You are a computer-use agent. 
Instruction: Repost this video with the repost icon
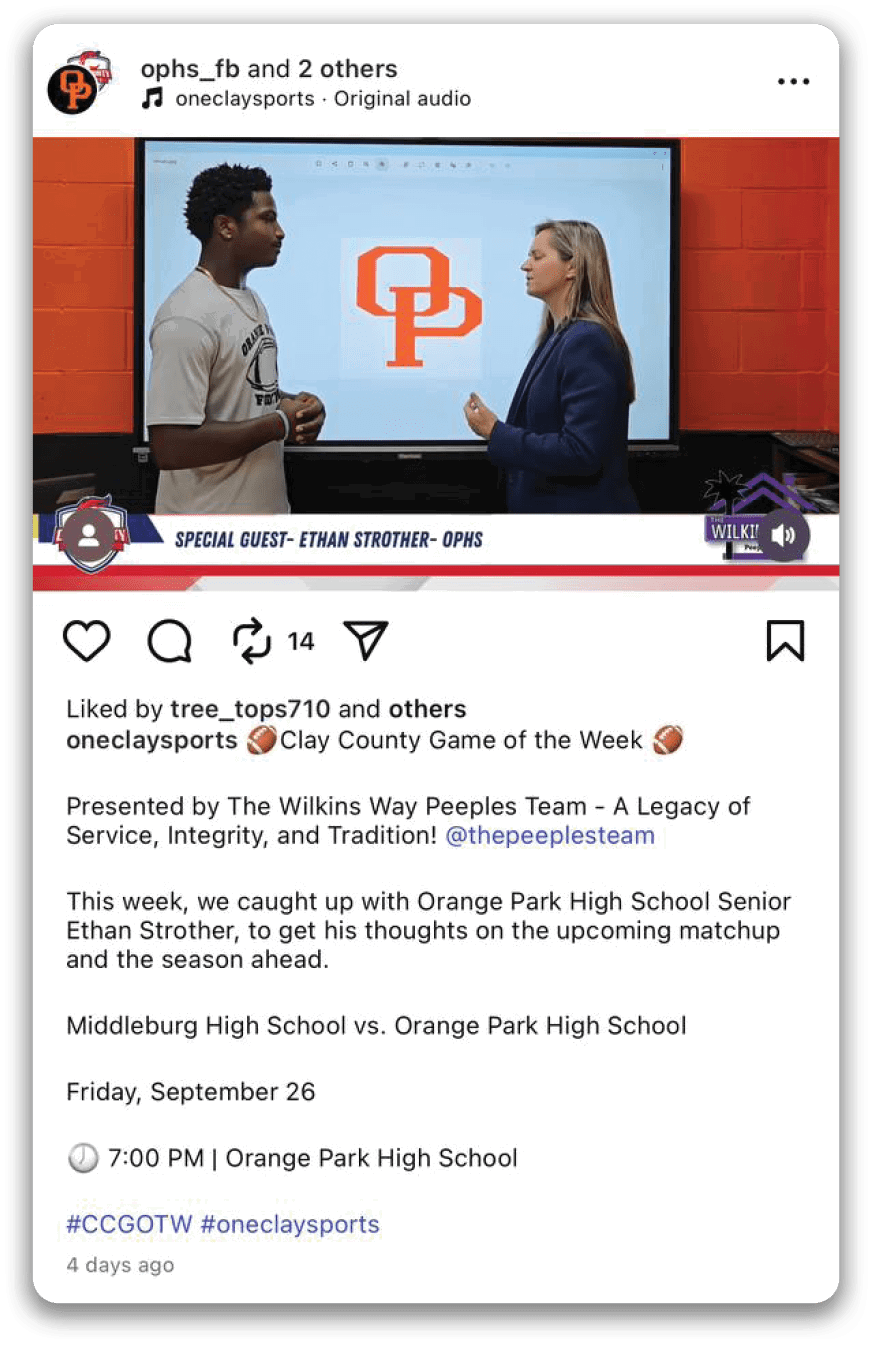(x=252, y=641)
